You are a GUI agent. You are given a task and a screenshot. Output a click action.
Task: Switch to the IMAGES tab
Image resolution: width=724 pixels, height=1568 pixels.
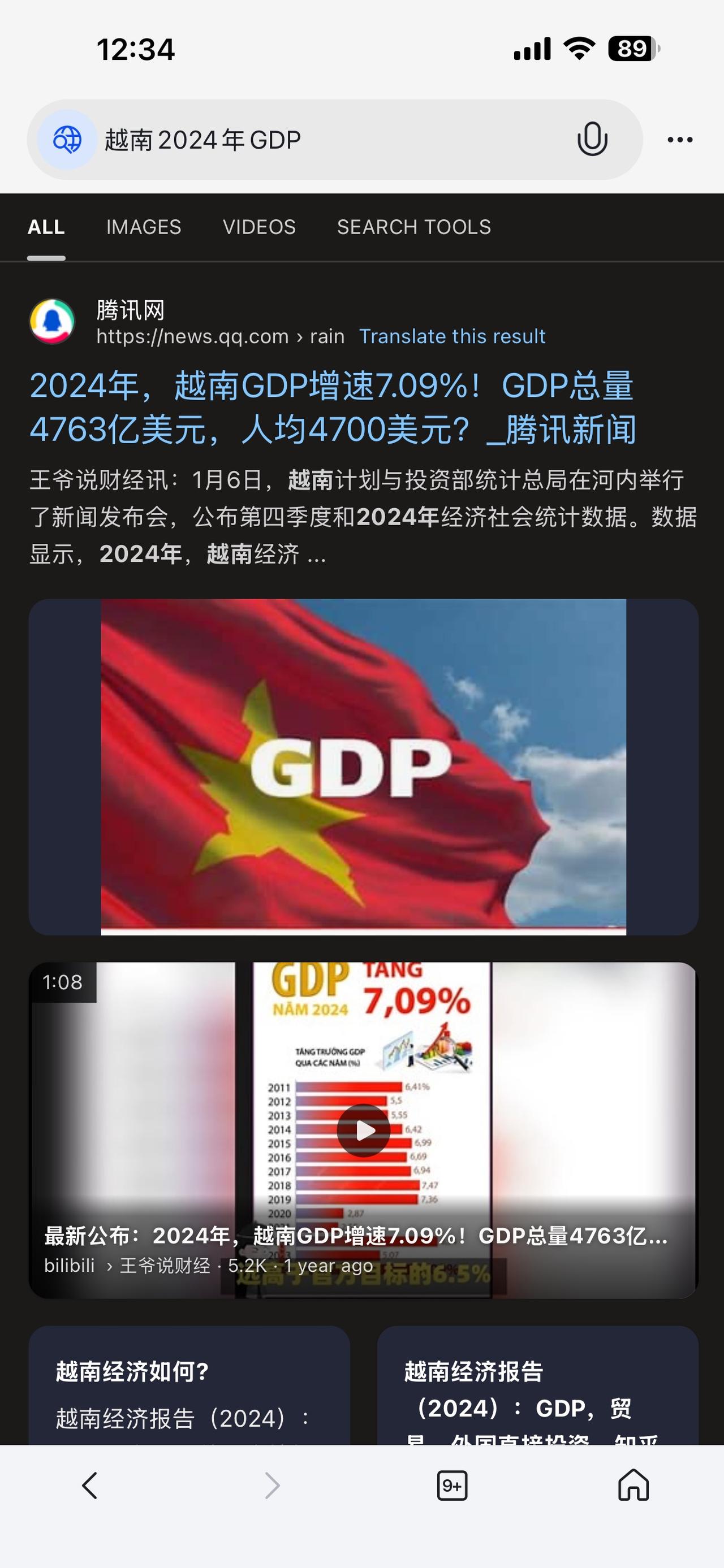point(144,227)
